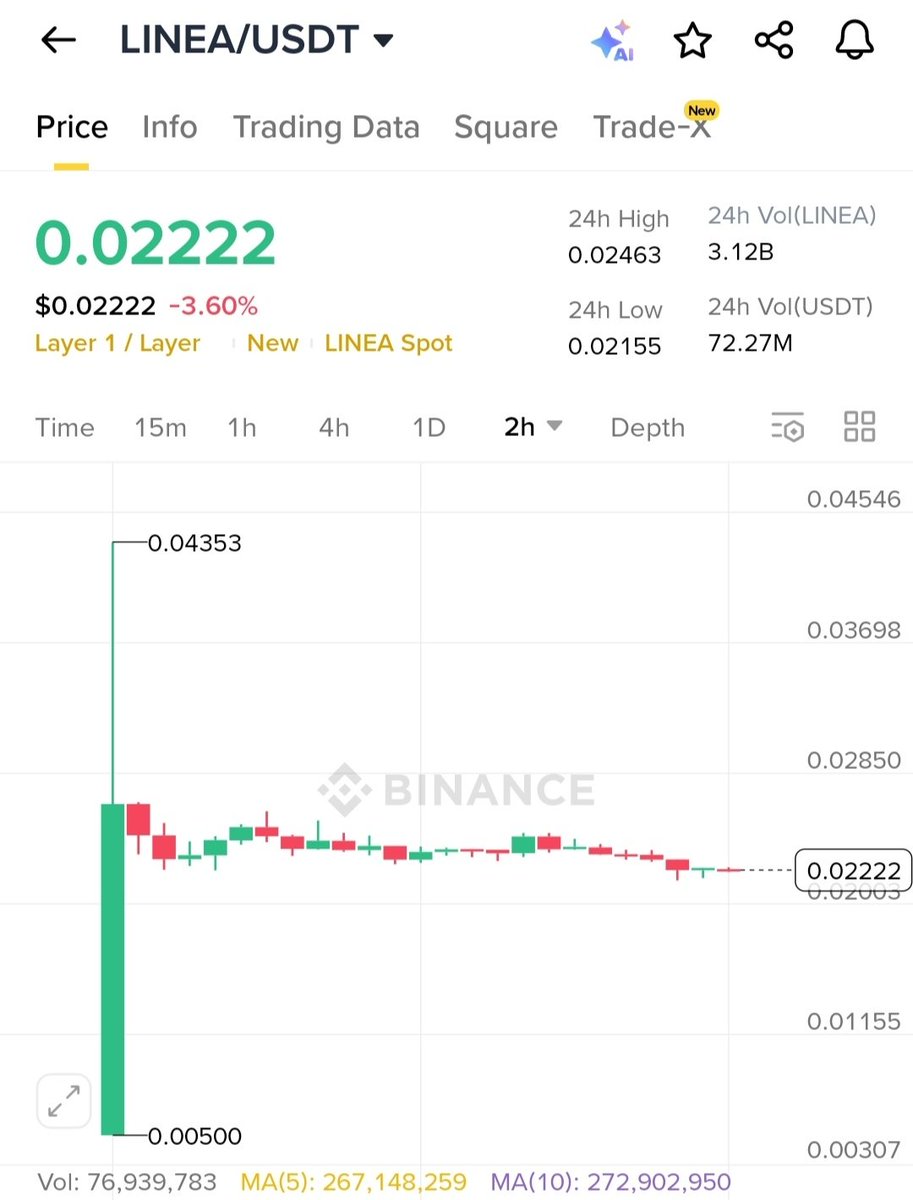
Task: Choose the 15m interval
Action: [160, 427]
